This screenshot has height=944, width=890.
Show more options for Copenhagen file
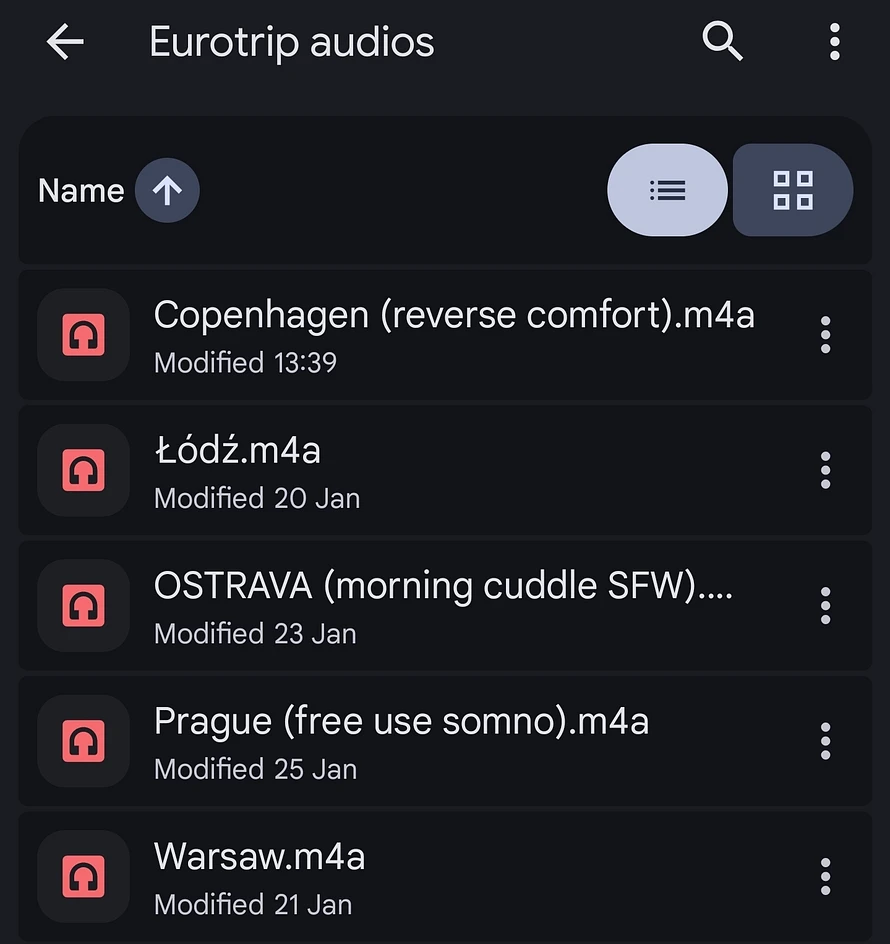(x=825, y=334)
